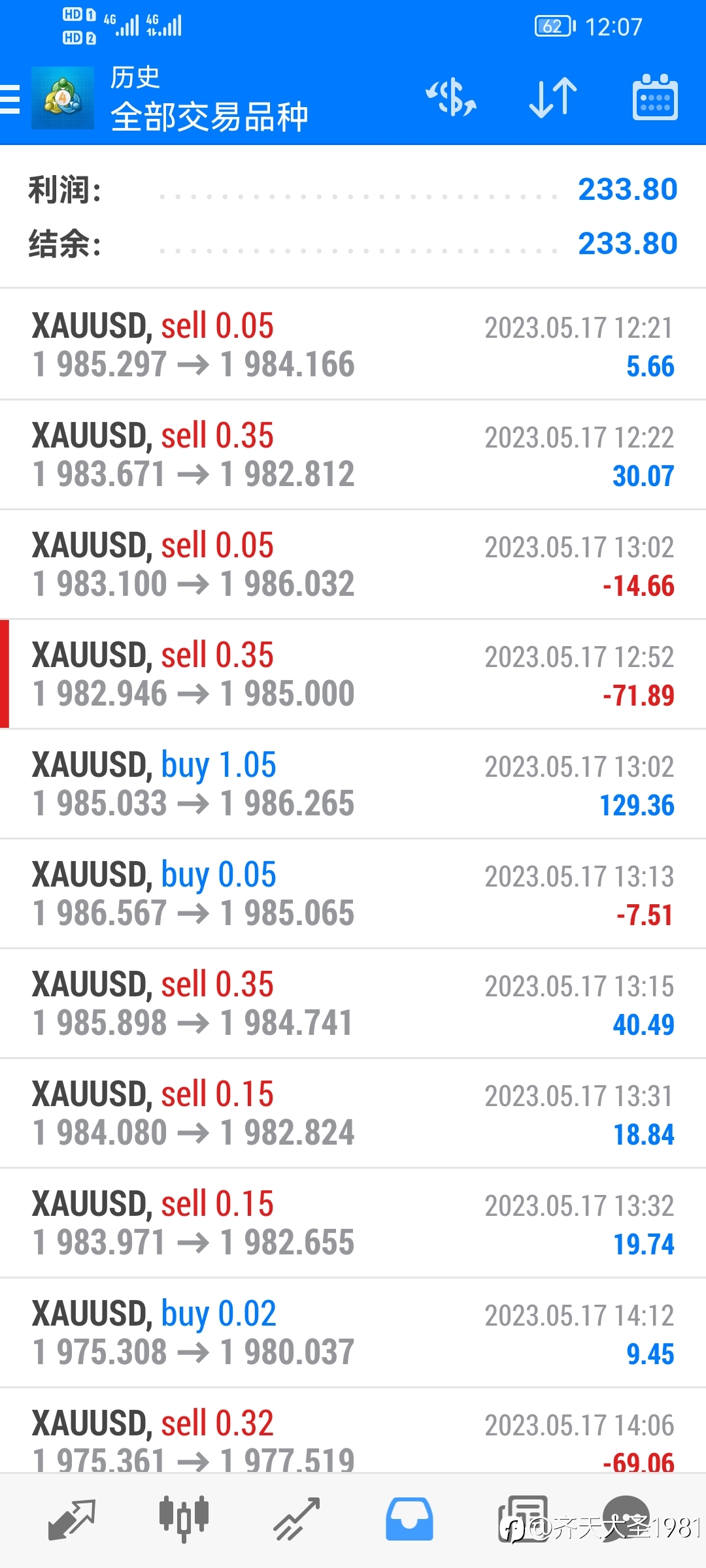Open the buy 0.02 trade with 9.45 profit
The image size is (706, 1568).
click(x=353, y=1332)
